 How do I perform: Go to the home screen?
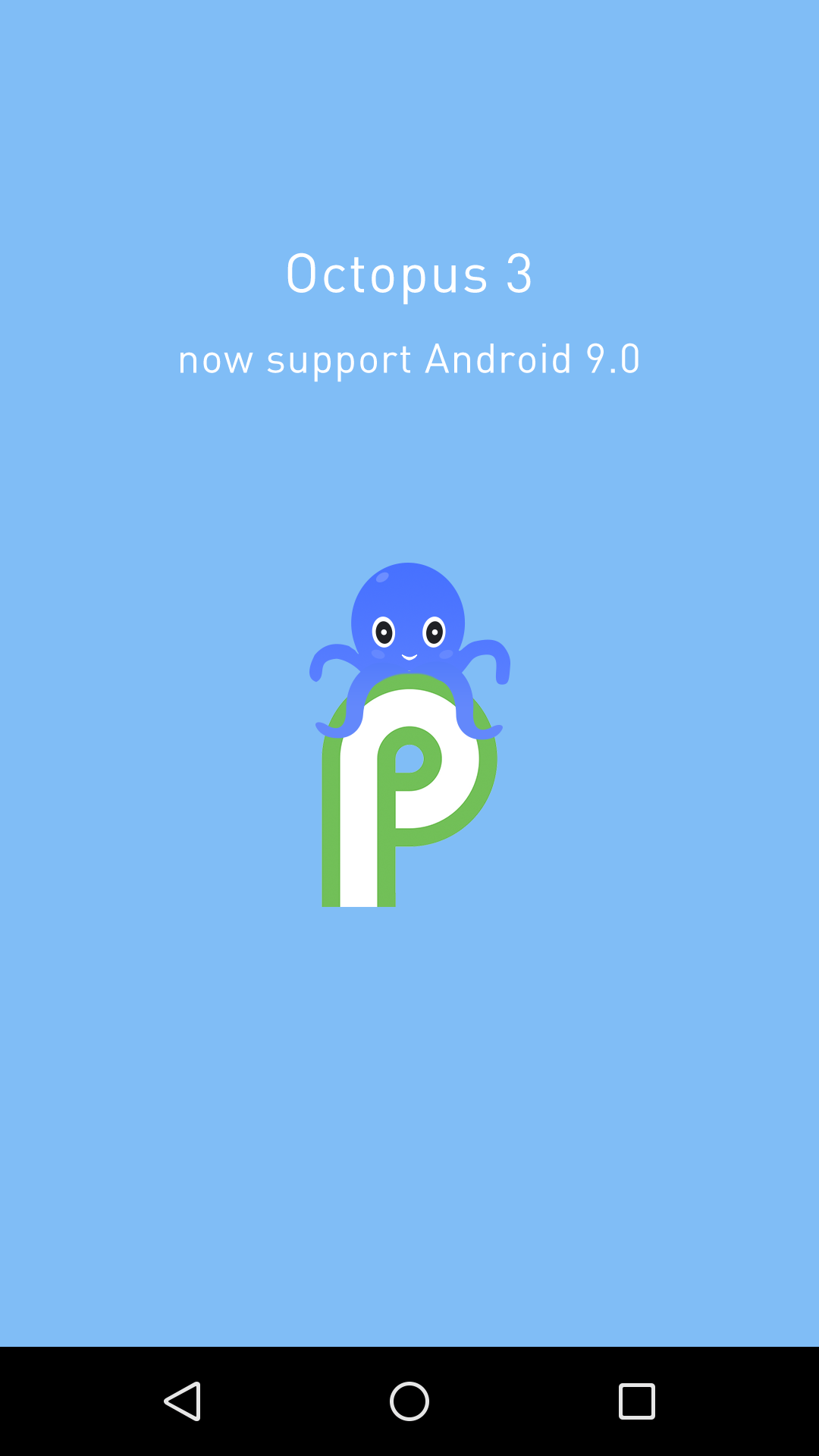(x=409, y=1401)
